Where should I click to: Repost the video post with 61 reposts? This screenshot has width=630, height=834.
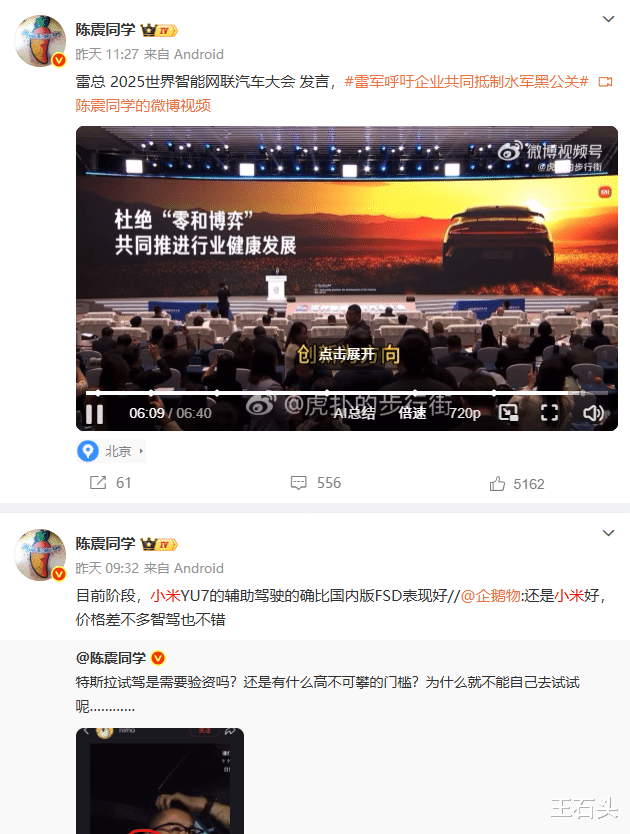pyautogui.click(x=110, y=483)
